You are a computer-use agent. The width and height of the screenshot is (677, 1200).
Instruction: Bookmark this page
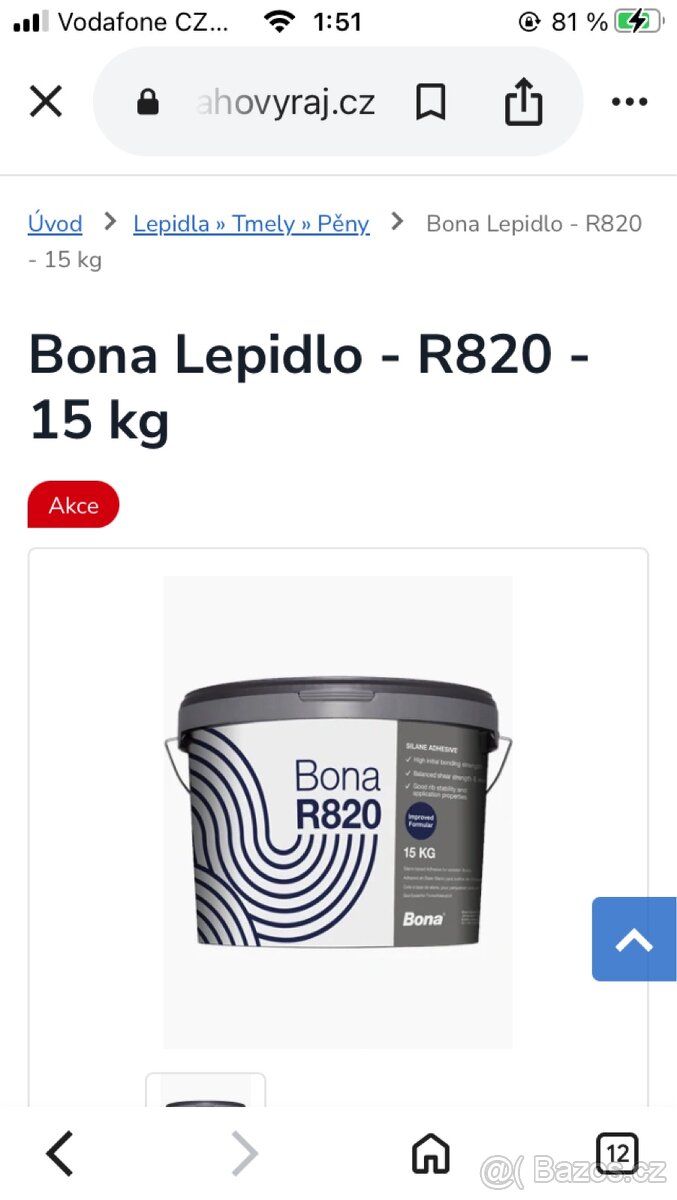click(431, 102)
